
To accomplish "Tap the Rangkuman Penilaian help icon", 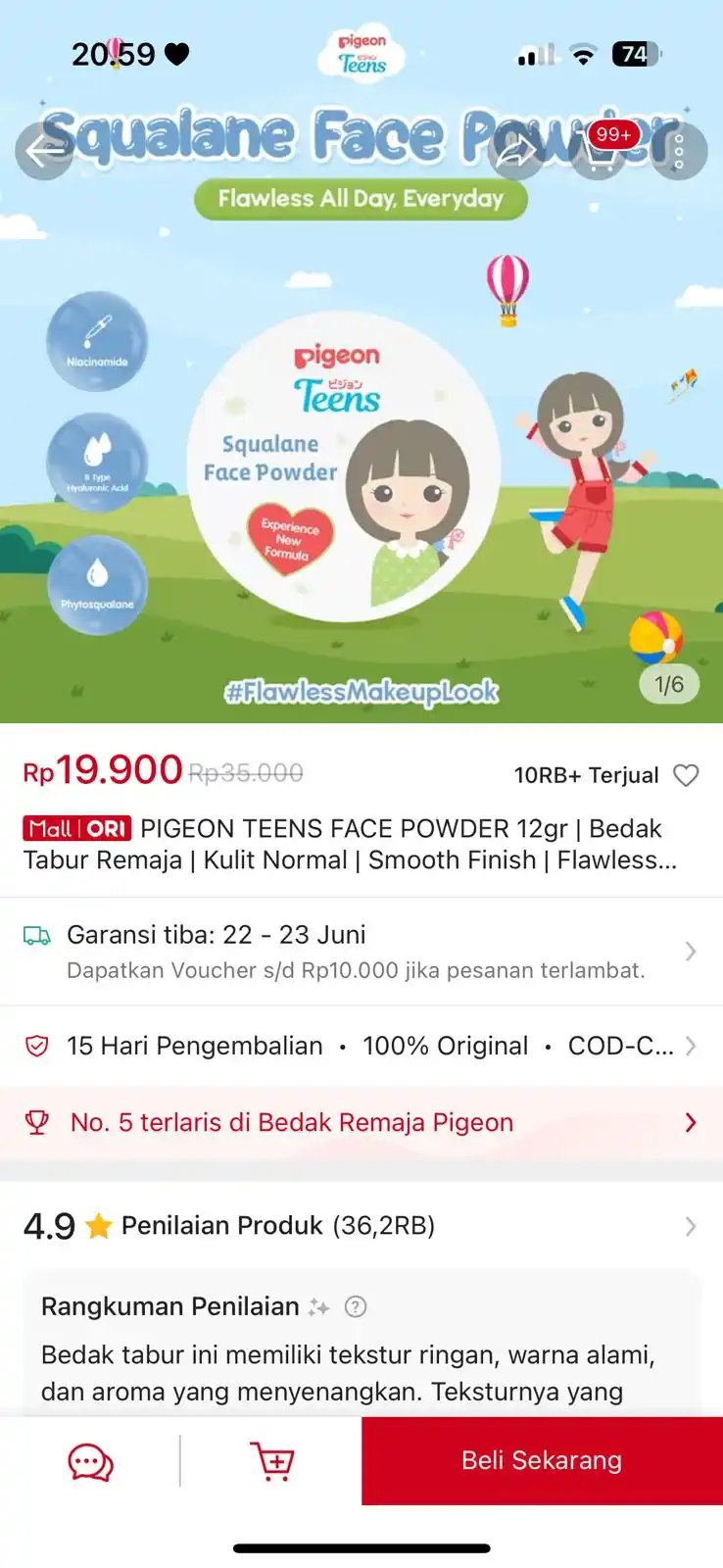I will pos(357,1306).
